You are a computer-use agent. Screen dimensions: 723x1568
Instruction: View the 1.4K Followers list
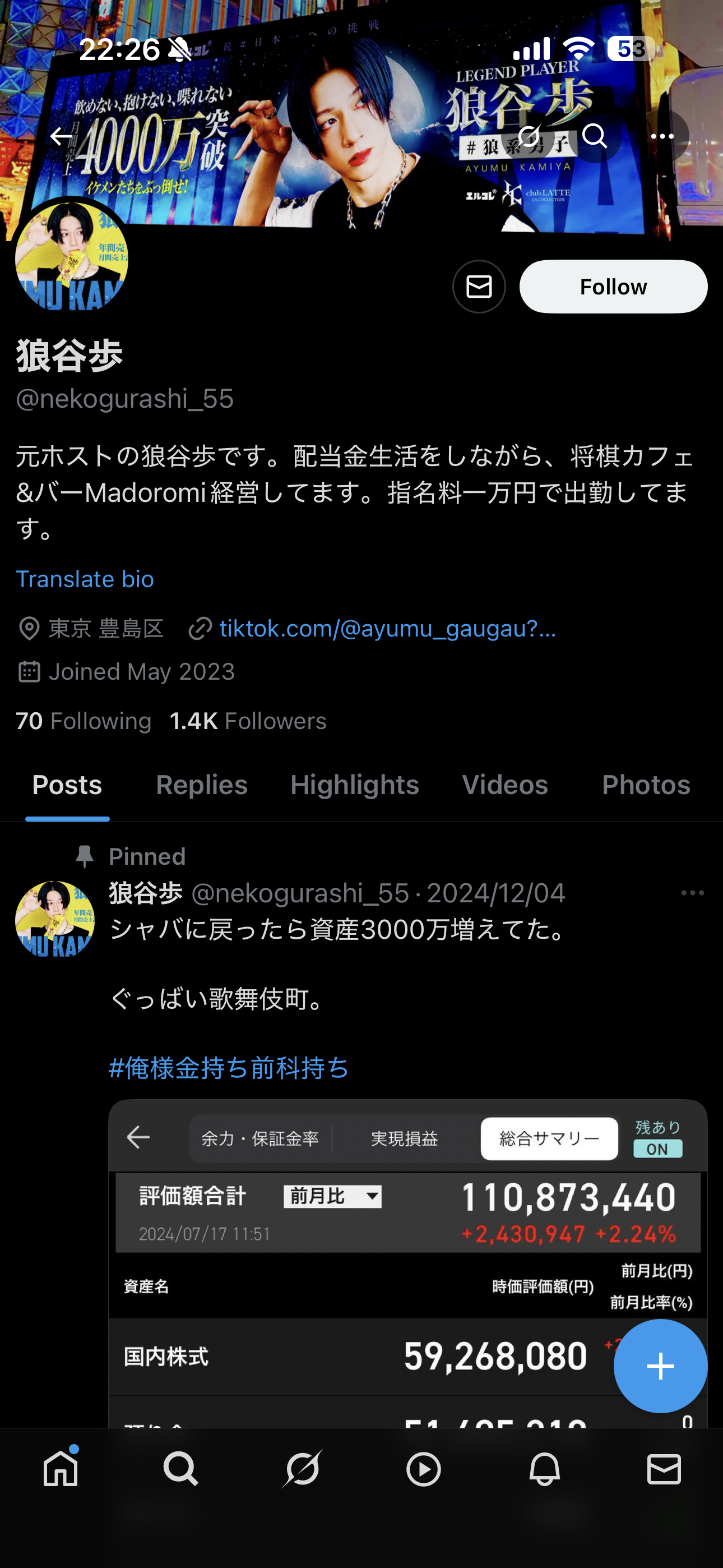248,721
